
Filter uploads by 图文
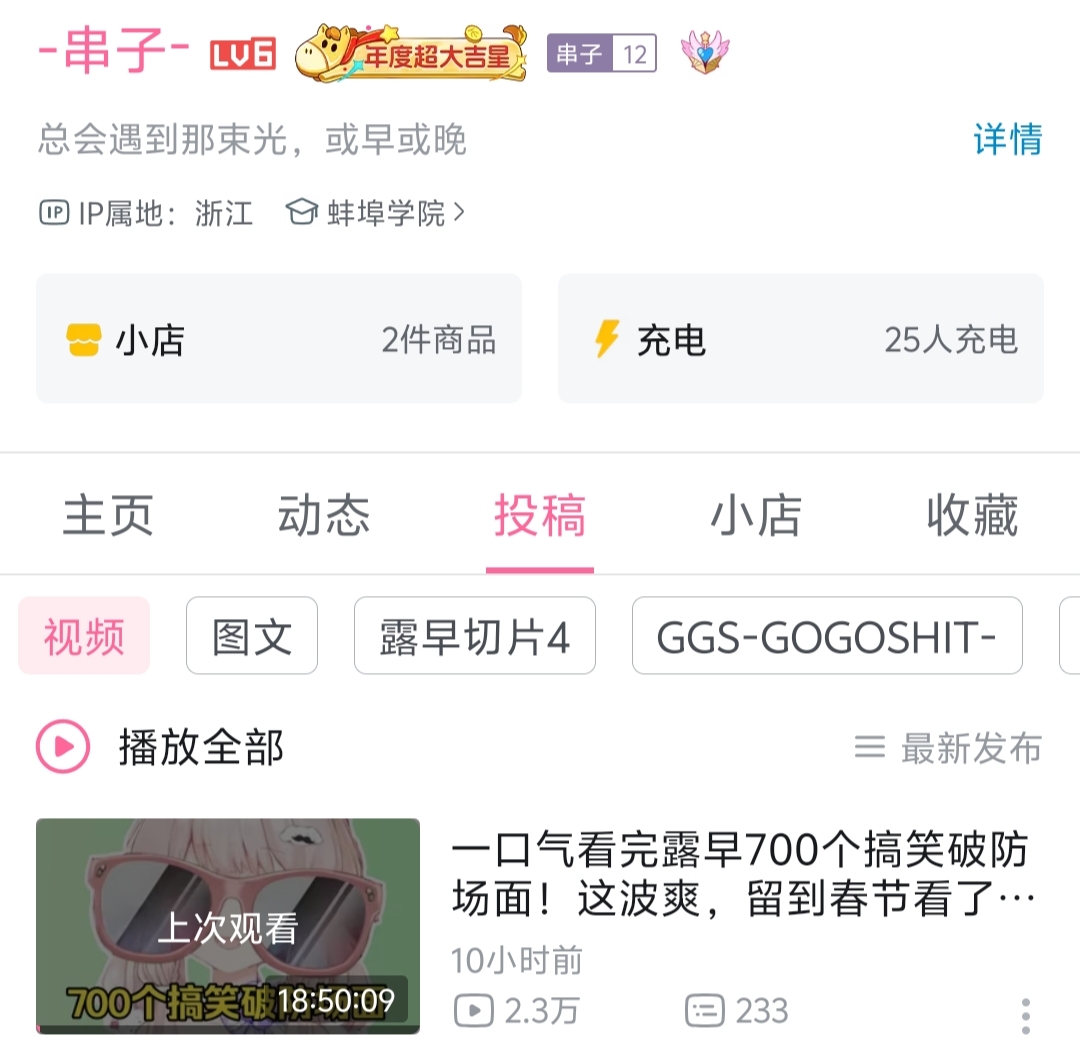252,636
